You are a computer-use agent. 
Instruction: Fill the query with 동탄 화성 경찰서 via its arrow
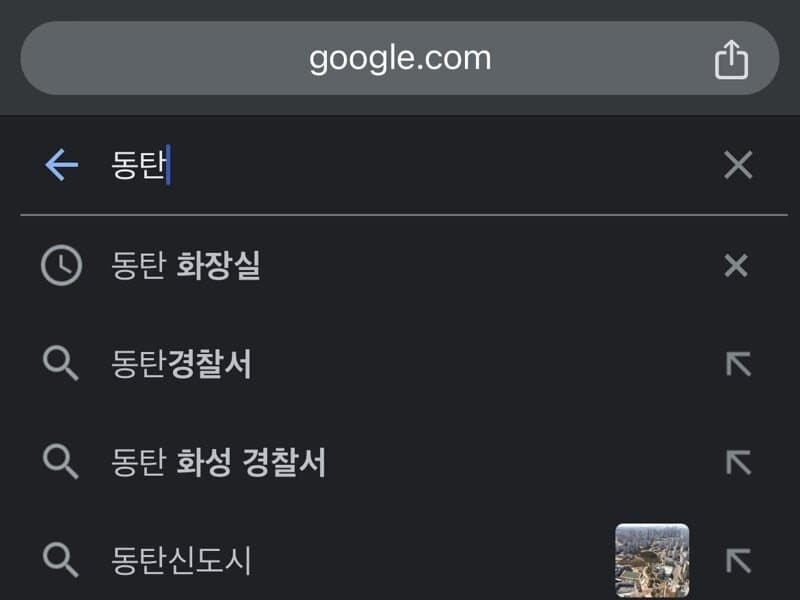pos(737,463)
